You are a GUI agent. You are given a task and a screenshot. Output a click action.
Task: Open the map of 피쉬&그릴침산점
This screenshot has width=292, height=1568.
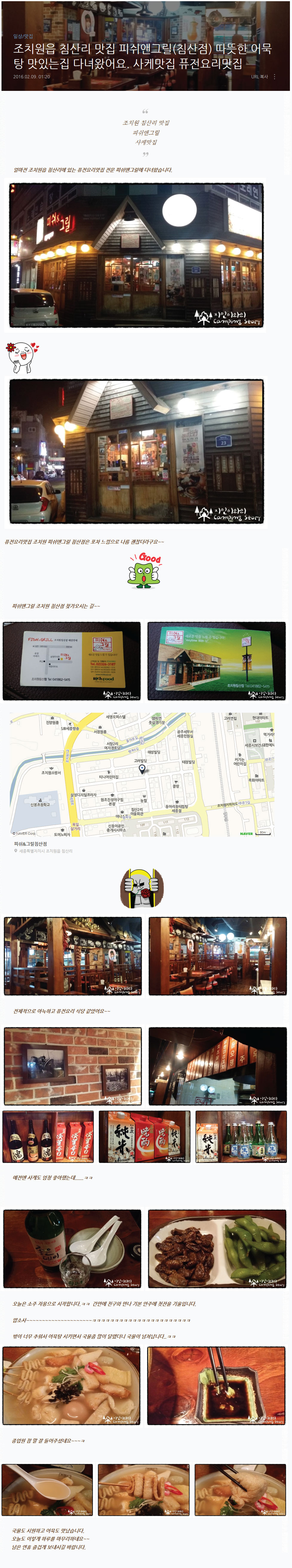[x=142, y=774]
